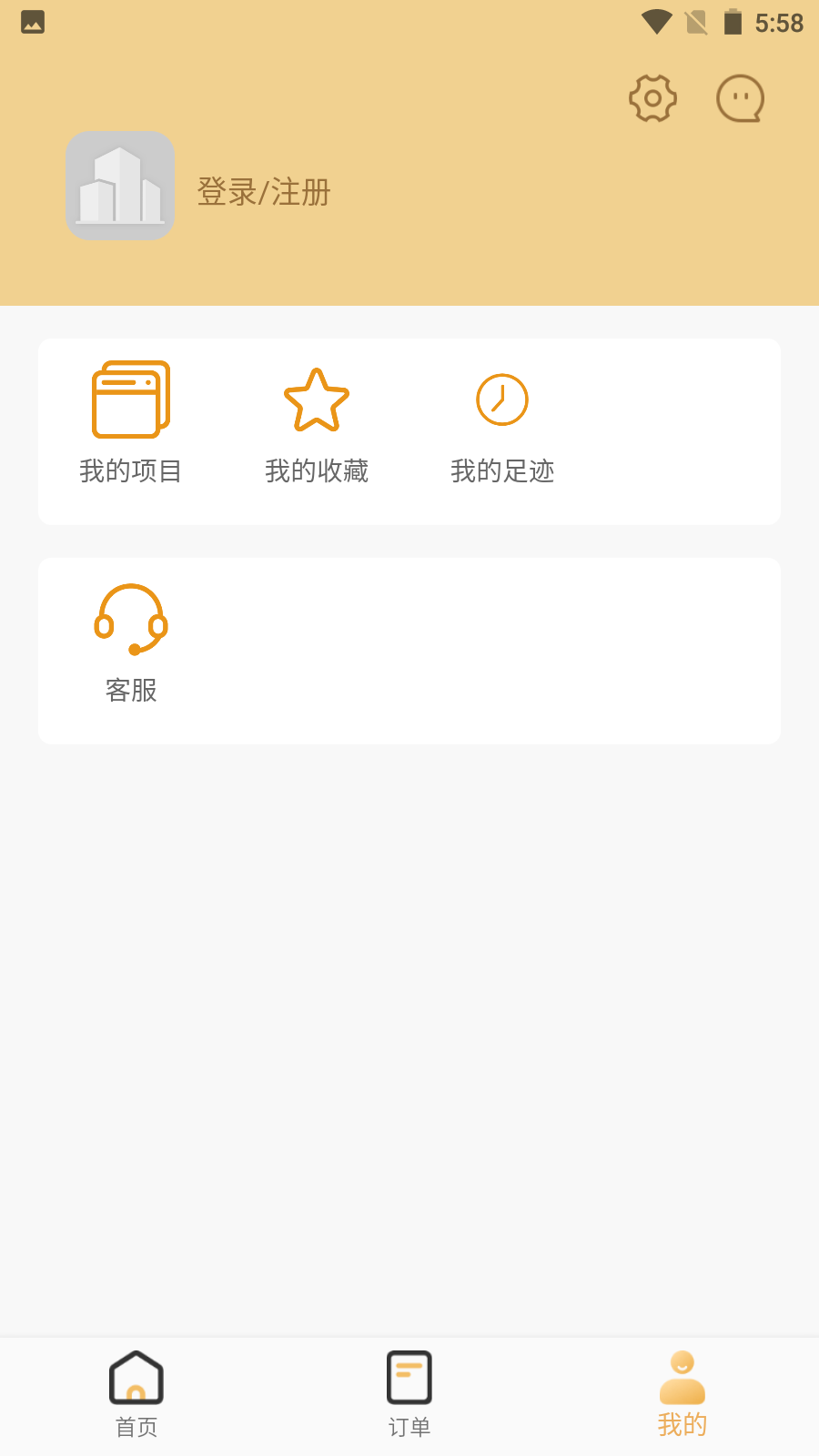Tap 登录/注册 to sign in

point(264,192)
